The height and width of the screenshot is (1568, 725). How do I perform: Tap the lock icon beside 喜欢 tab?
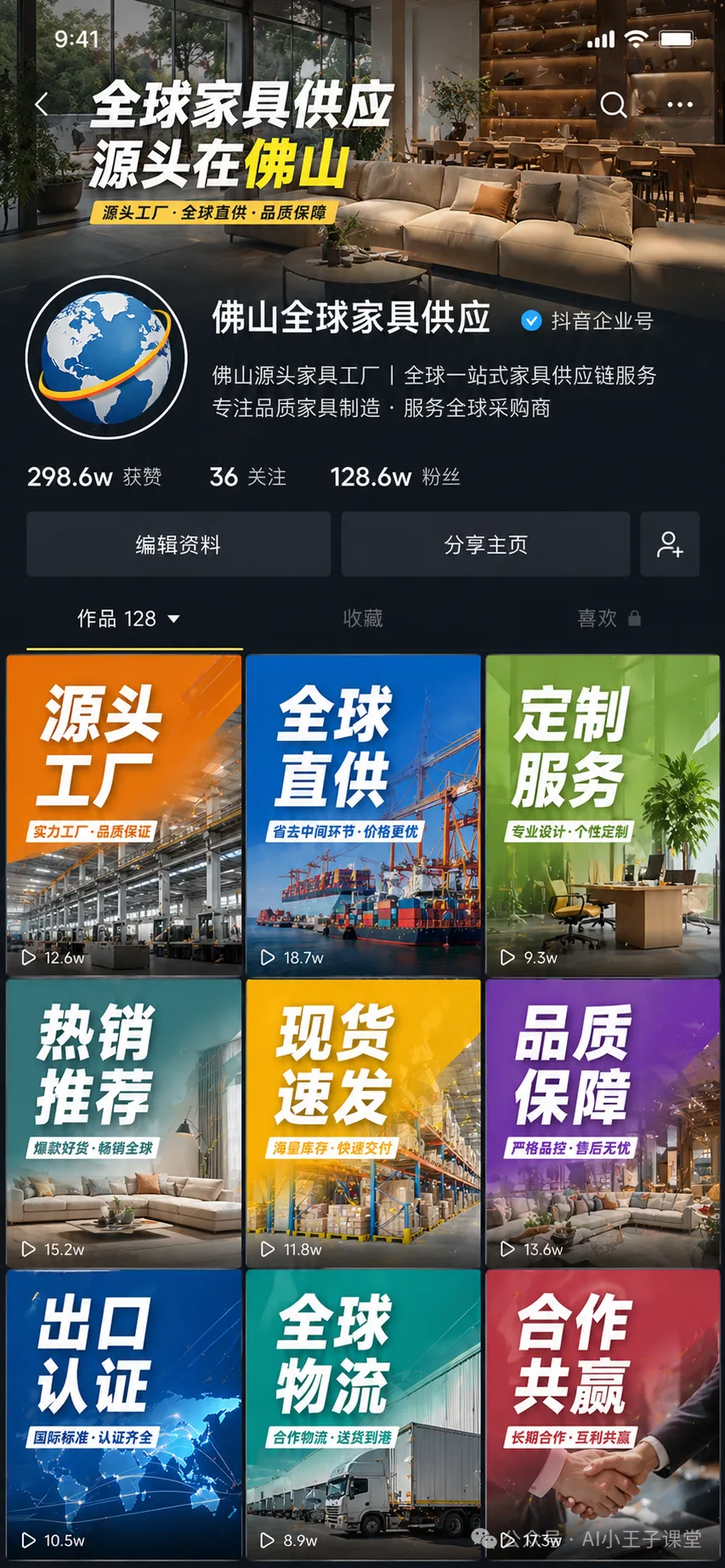coord(635,619)
